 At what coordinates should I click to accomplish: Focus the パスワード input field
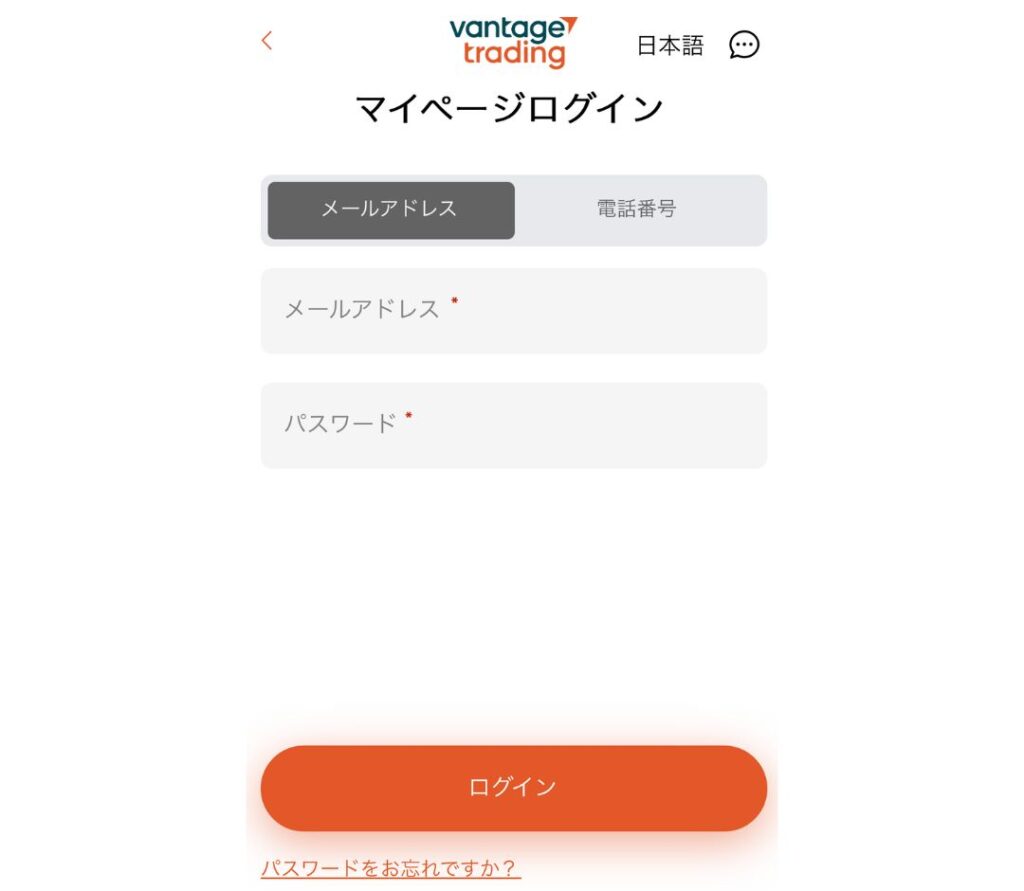tap(514, 425)
